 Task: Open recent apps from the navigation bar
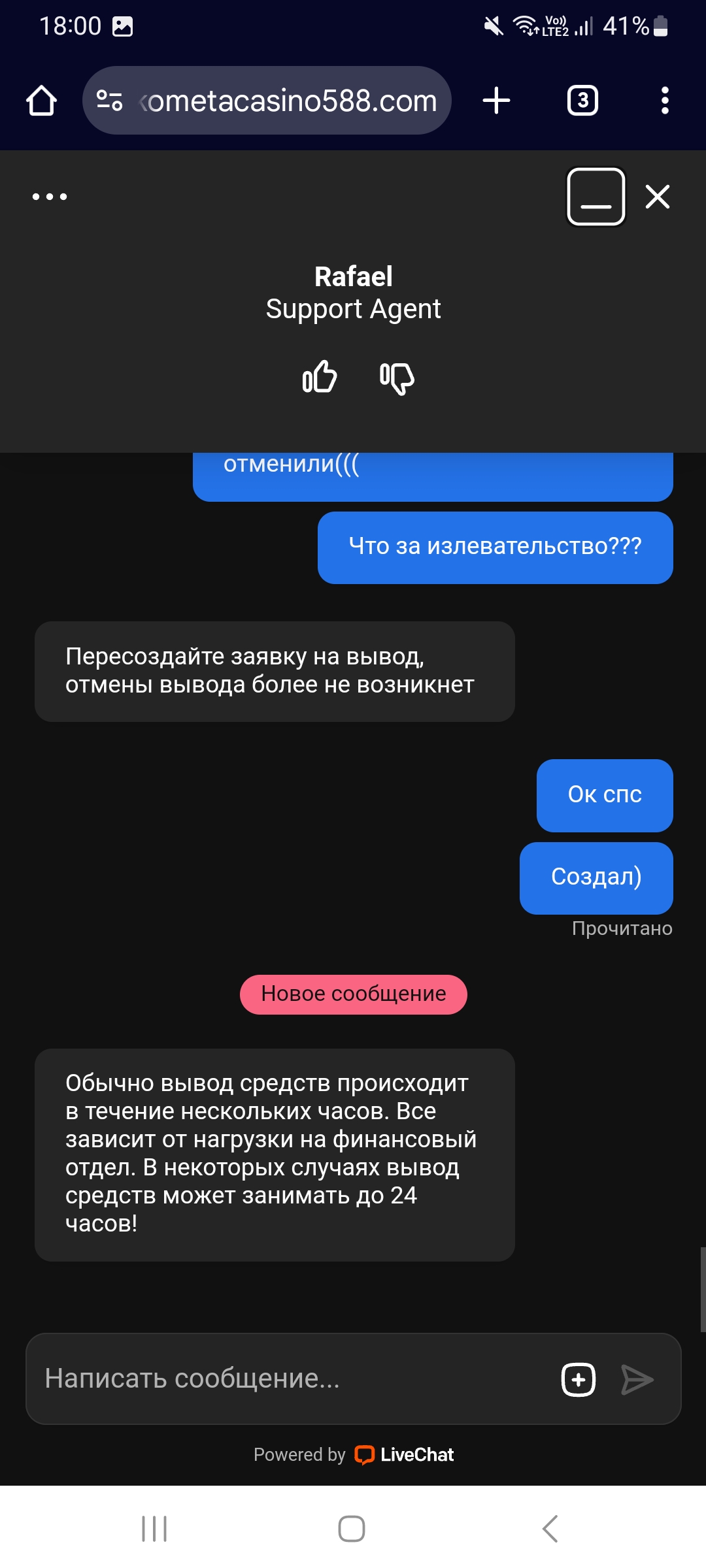pyautogui.click(x=154, y=1529)
